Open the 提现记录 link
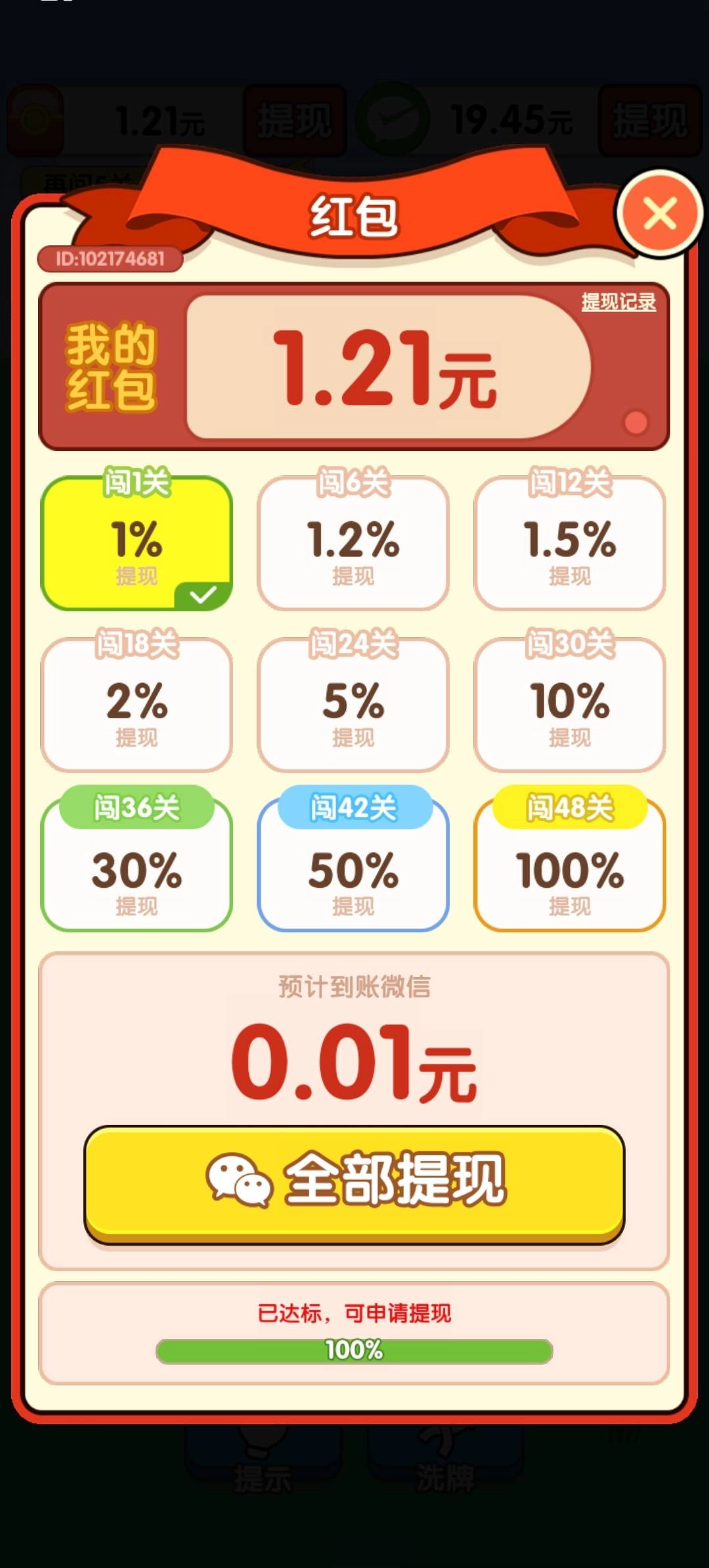This screenshot has height=1568, width=709. point(618,301)
